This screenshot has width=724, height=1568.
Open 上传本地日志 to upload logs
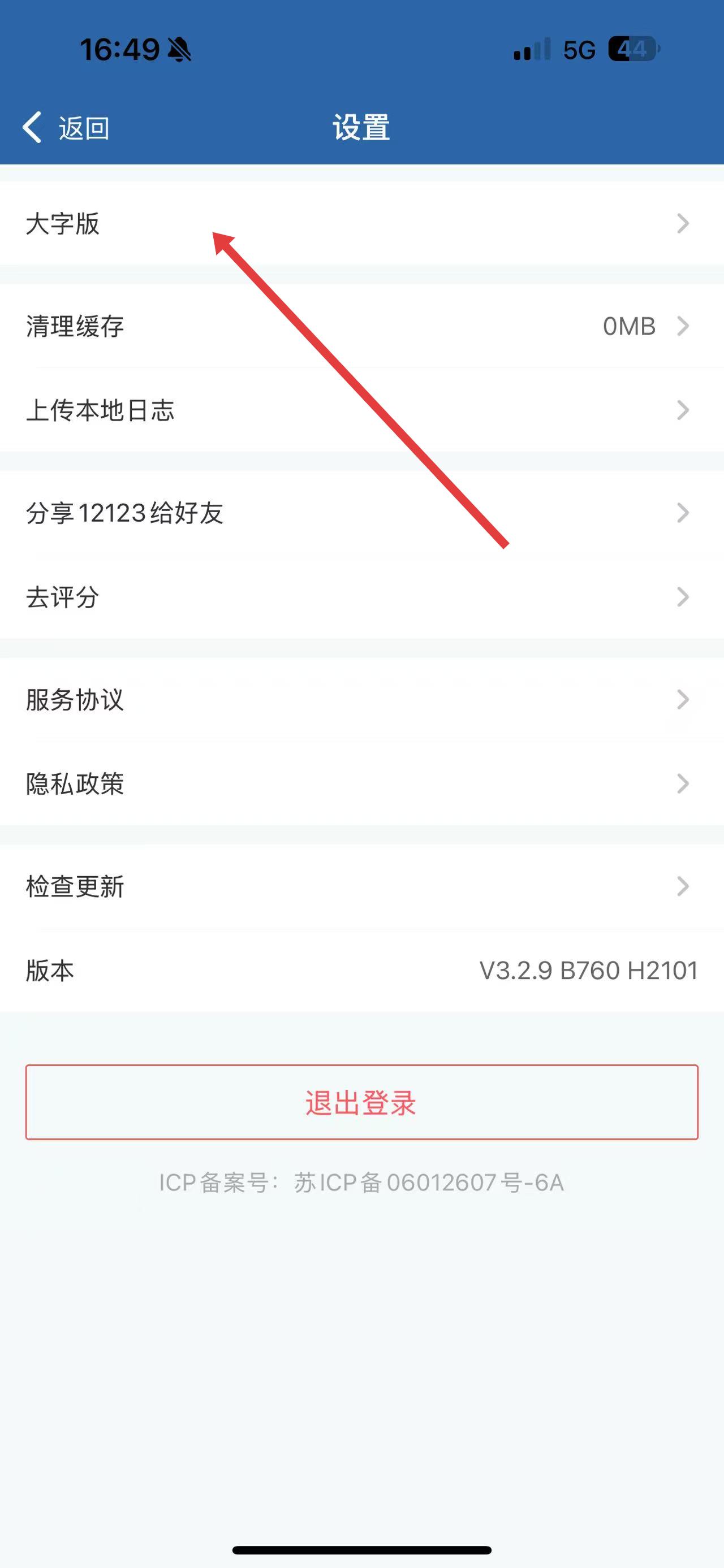(101, 410)
